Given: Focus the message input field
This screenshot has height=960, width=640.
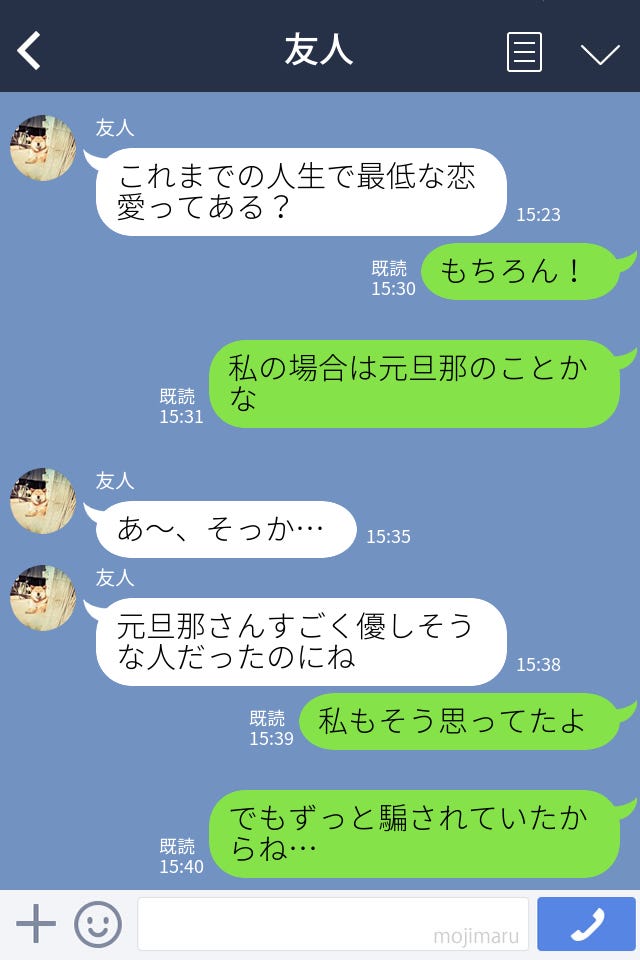Looking at the screenshot, I should click(x=332, y=924).
